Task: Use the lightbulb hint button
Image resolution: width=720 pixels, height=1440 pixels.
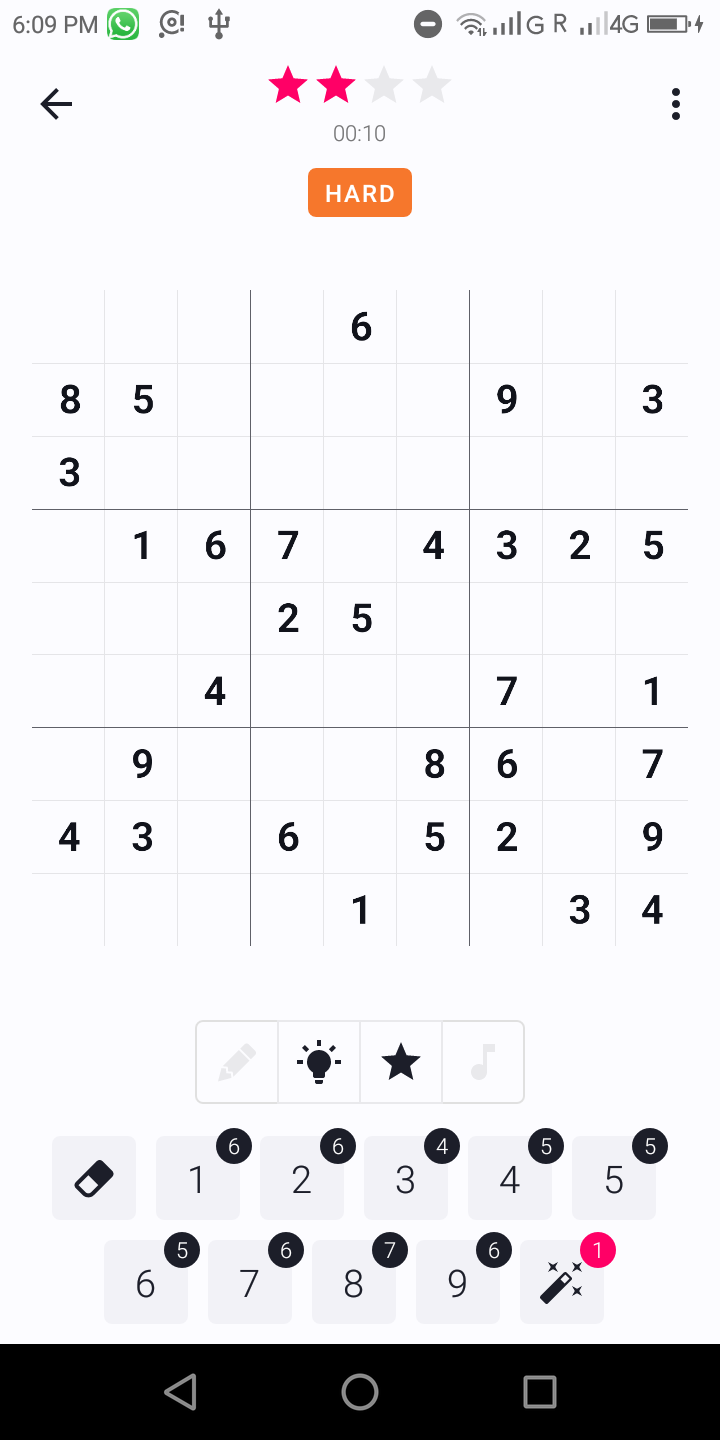Action: click(319, 1062)
